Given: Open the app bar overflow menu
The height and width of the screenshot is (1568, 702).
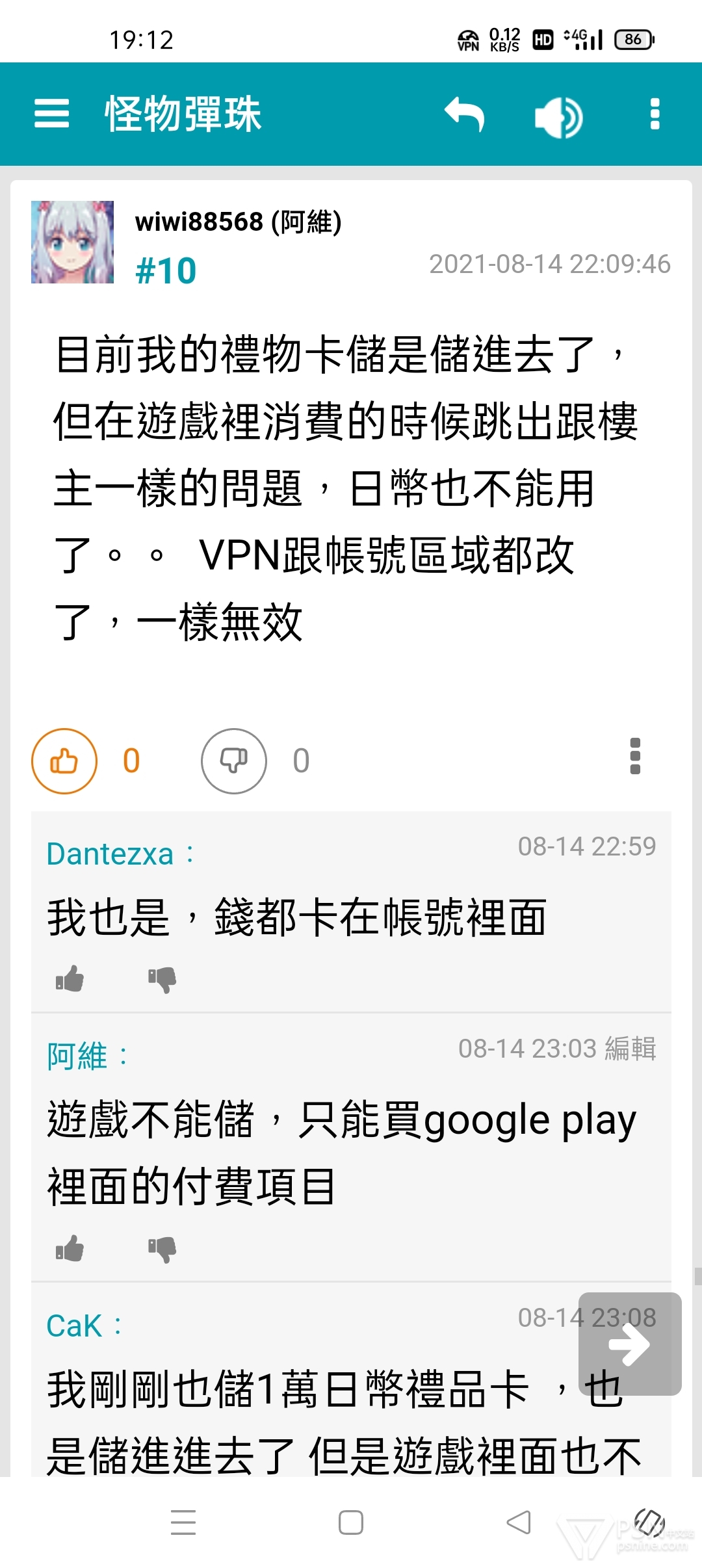Looking at the screenshot, I should tap(655, 114).
